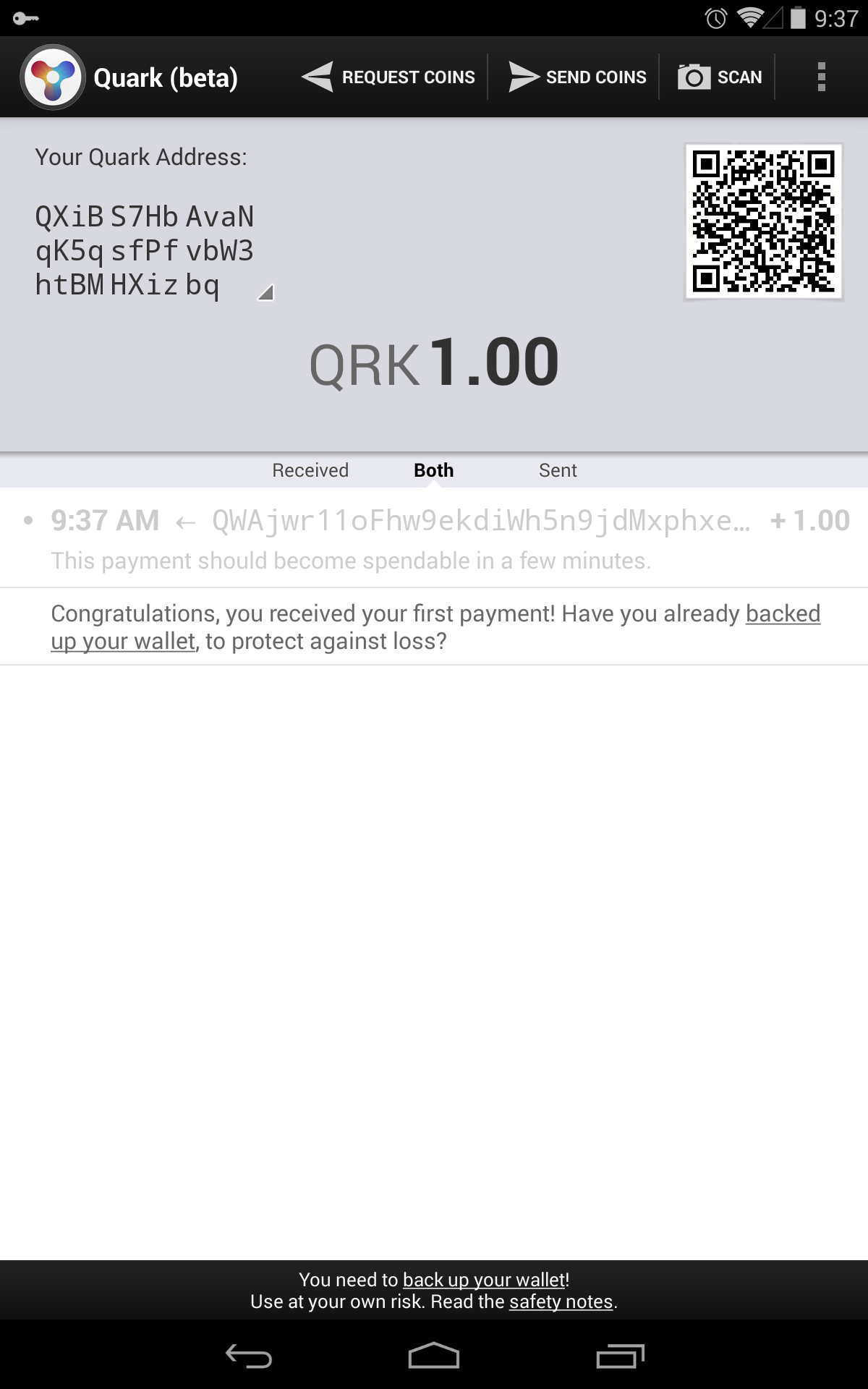
Task: Open 'back up your wallet' footer link
Action: coord(484,1280)
